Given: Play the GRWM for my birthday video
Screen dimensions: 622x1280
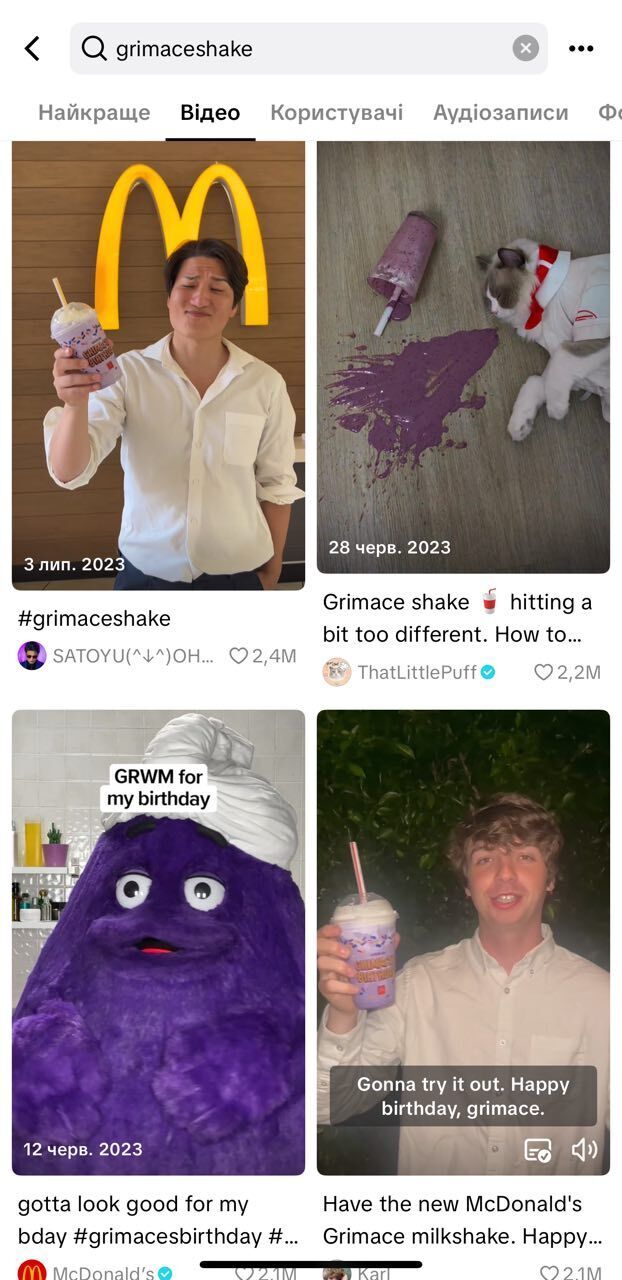Looking at the screenshot, I should [x=158, y=942].
